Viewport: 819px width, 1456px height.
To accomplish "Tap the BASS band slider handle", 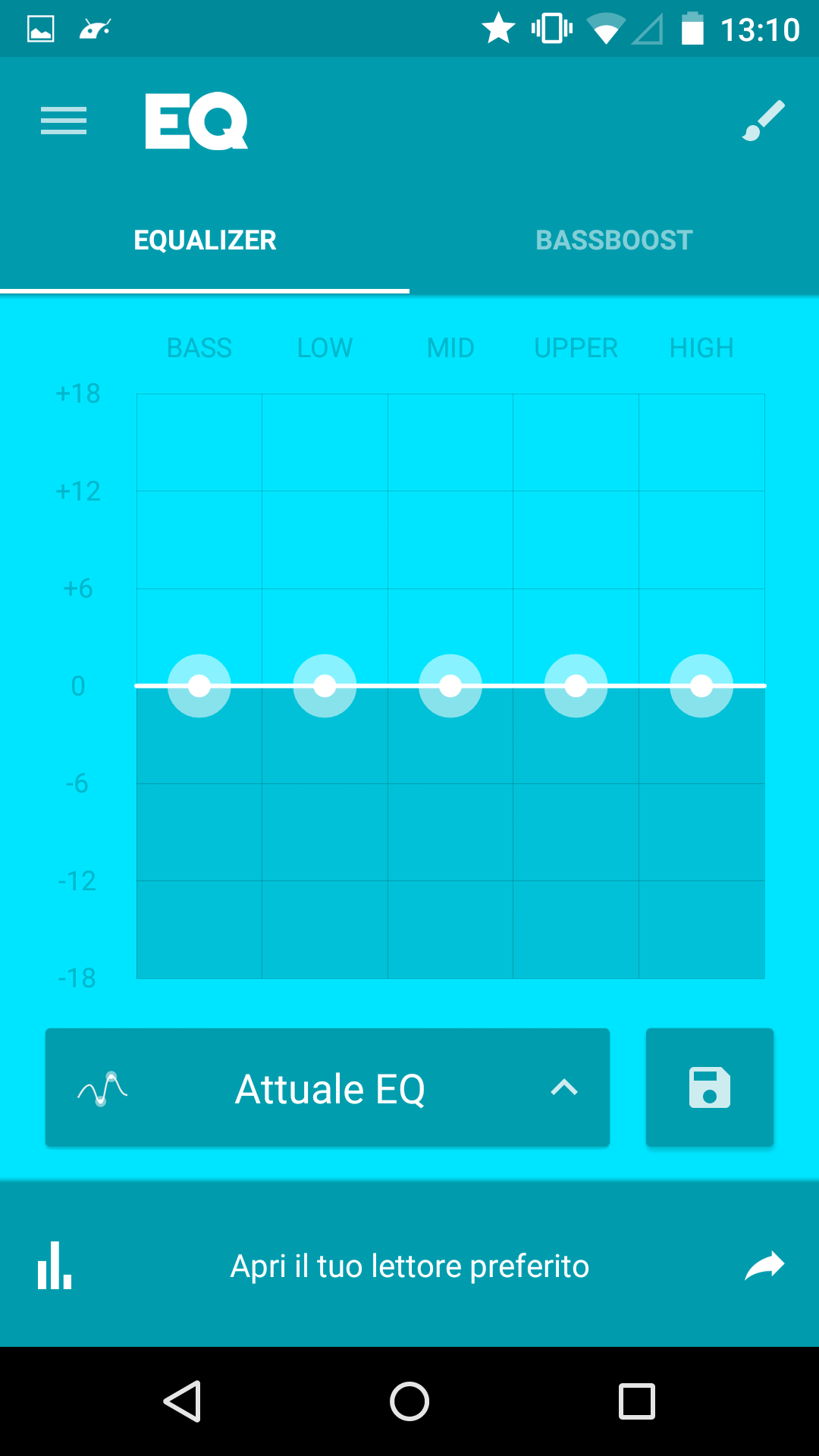I will pos(199,686).
